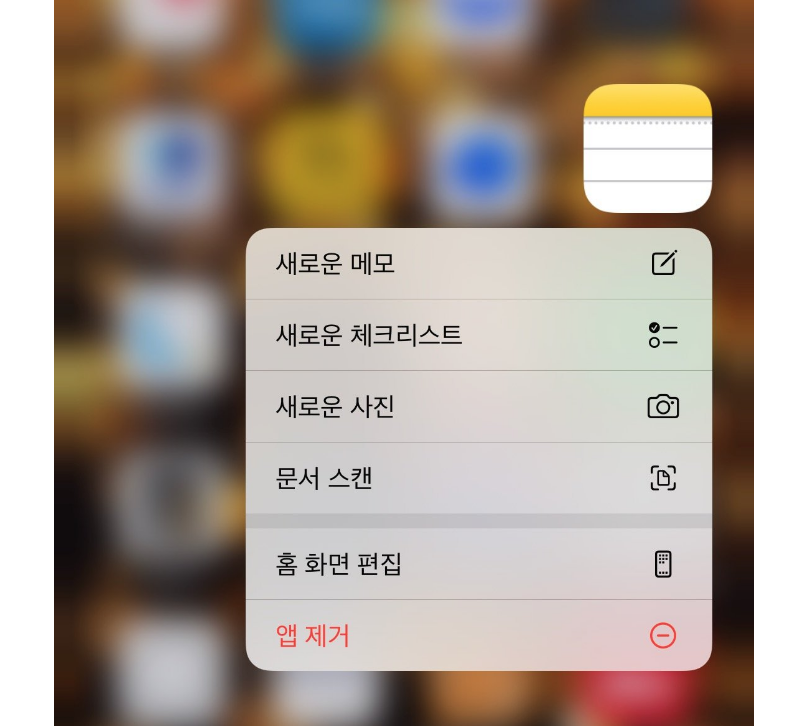Open the Notes app icon
The width and height of the screenshot is (806, 726).
click(647, 148)
